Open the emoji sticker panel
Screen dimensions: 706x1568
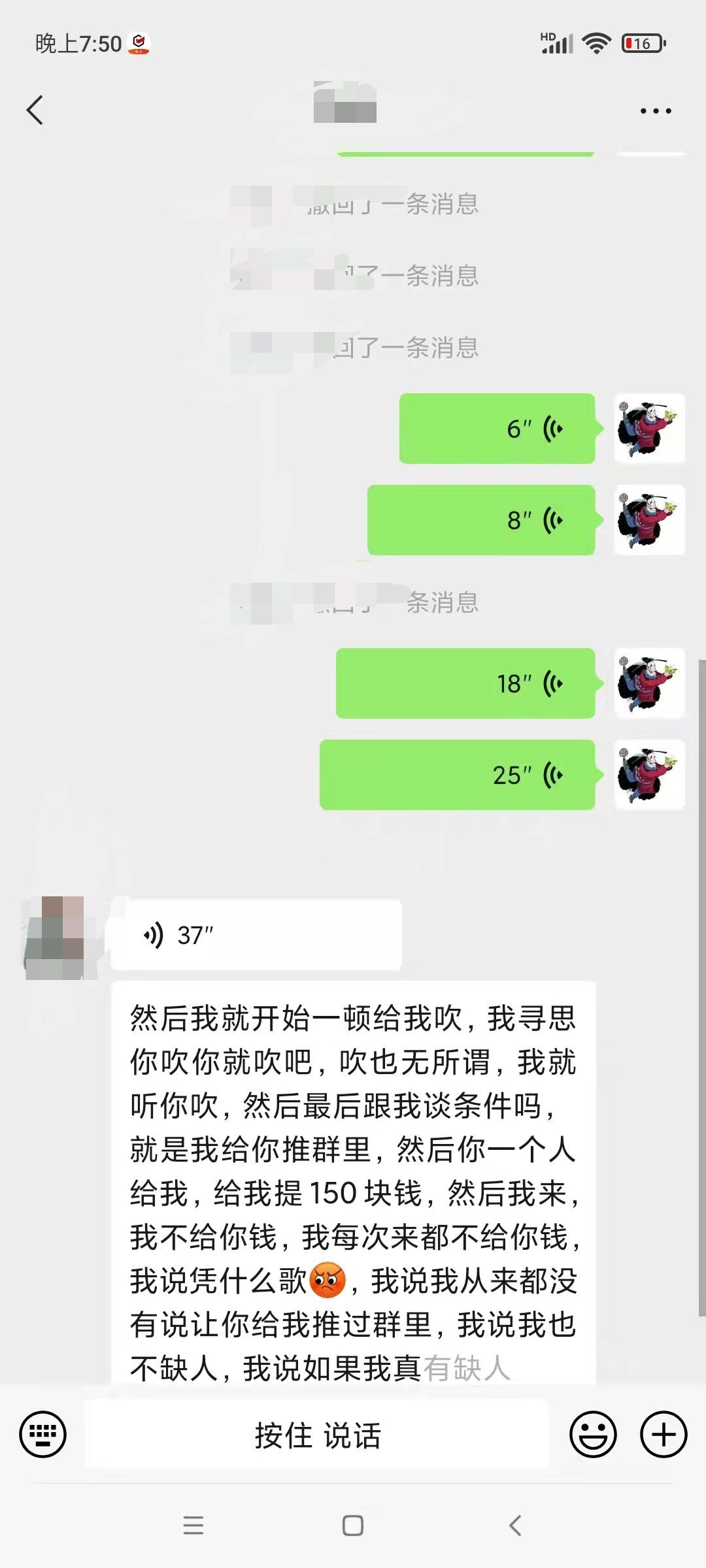[593, 1435]
